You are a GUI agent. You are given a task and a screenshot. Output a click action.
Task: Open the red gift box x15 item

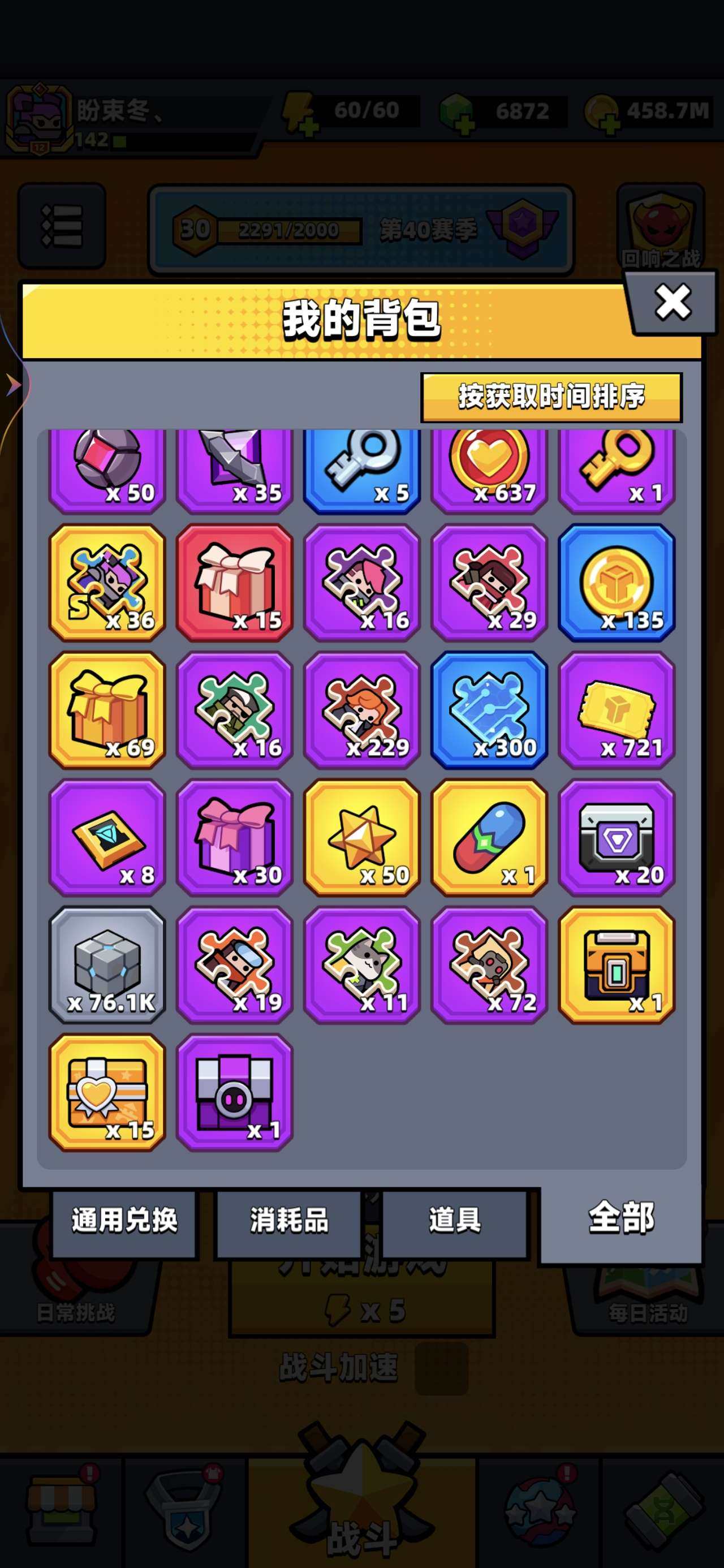234,583
